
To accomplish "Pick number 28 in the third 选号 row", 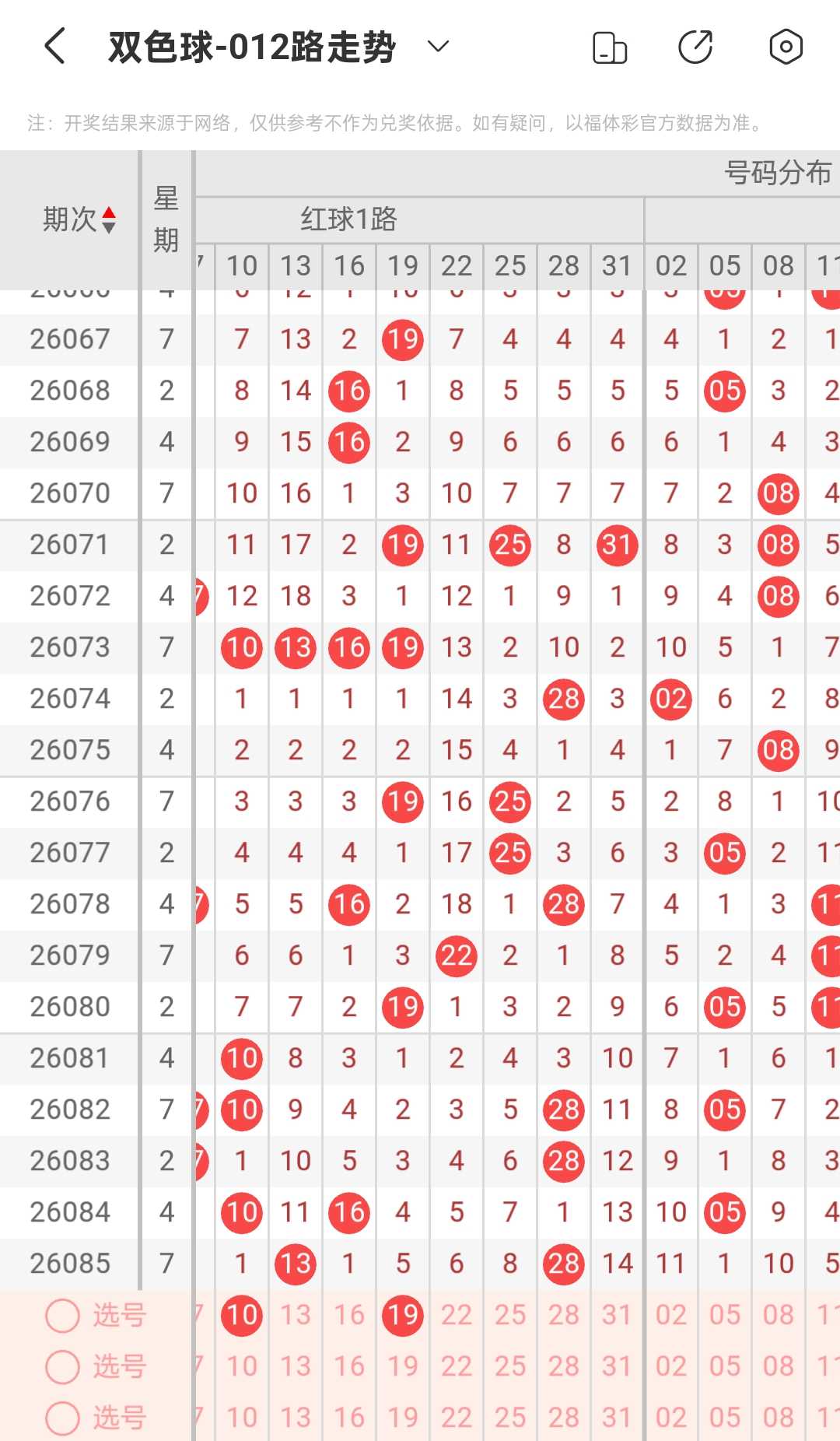I will pyautogui.click(x=564, y=1418).
